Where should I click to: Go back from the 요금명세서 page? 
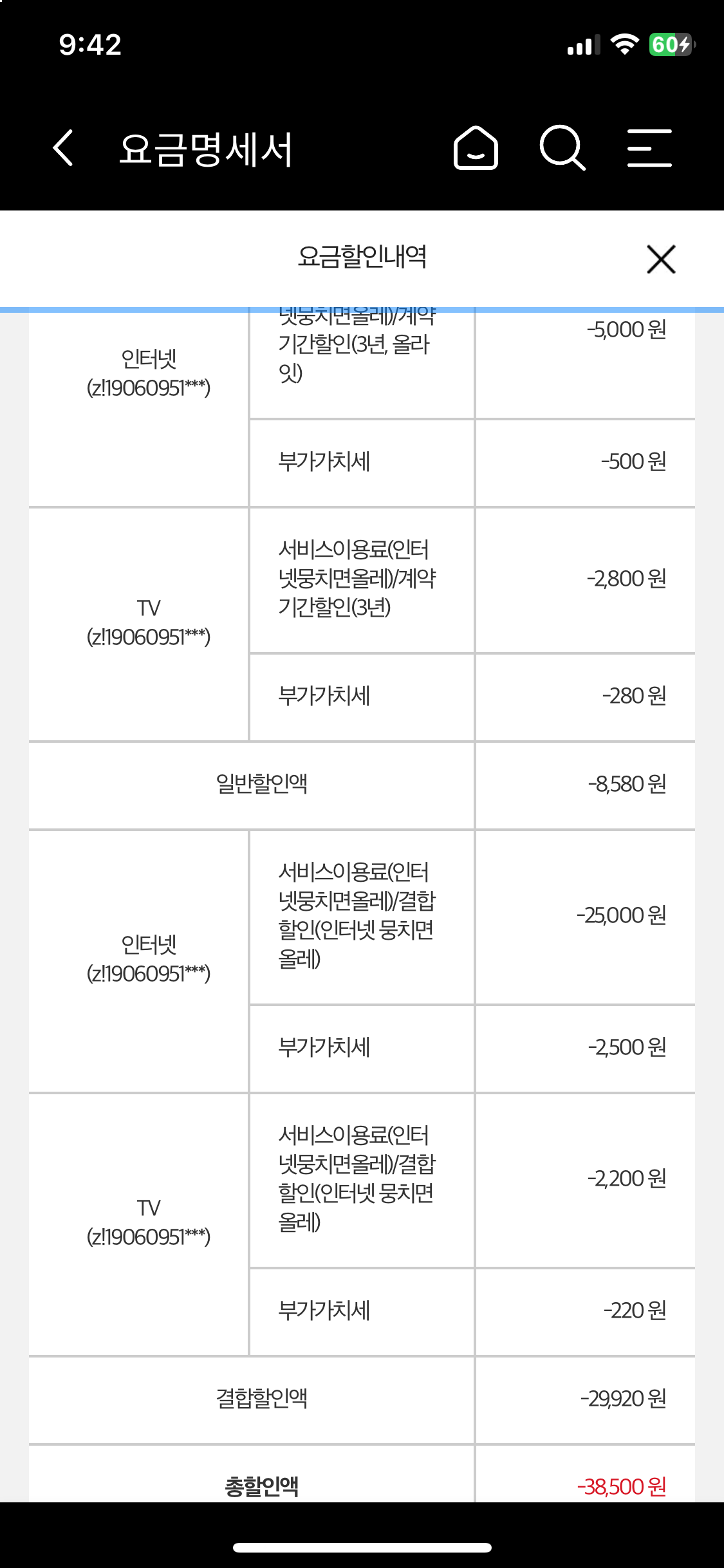(x=63, y=148)
